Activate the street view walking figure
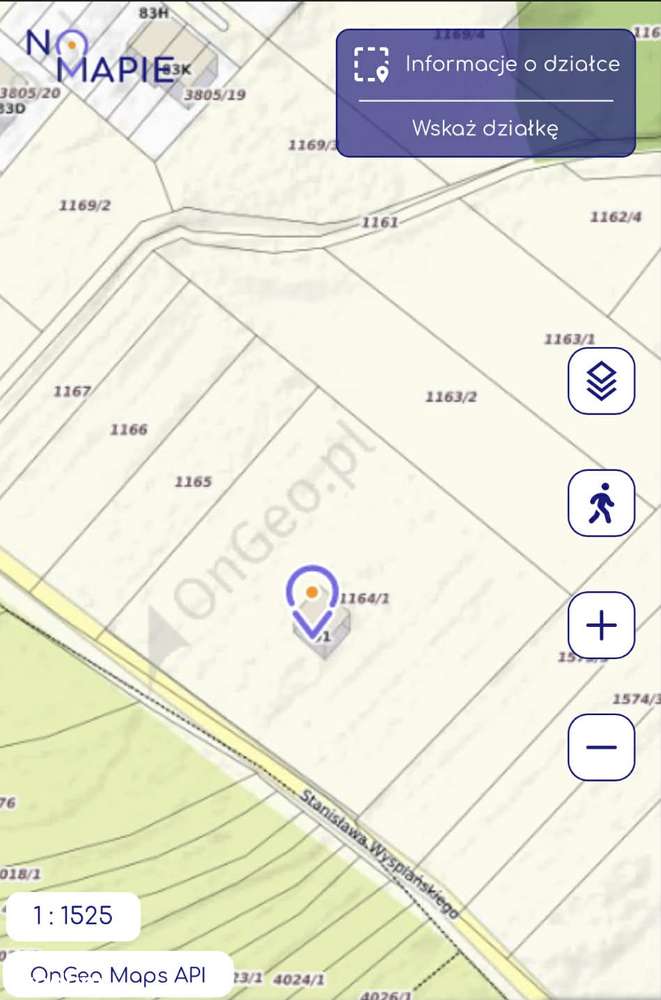This screenshot has width=661, height=1000. (x=601, y=503)
